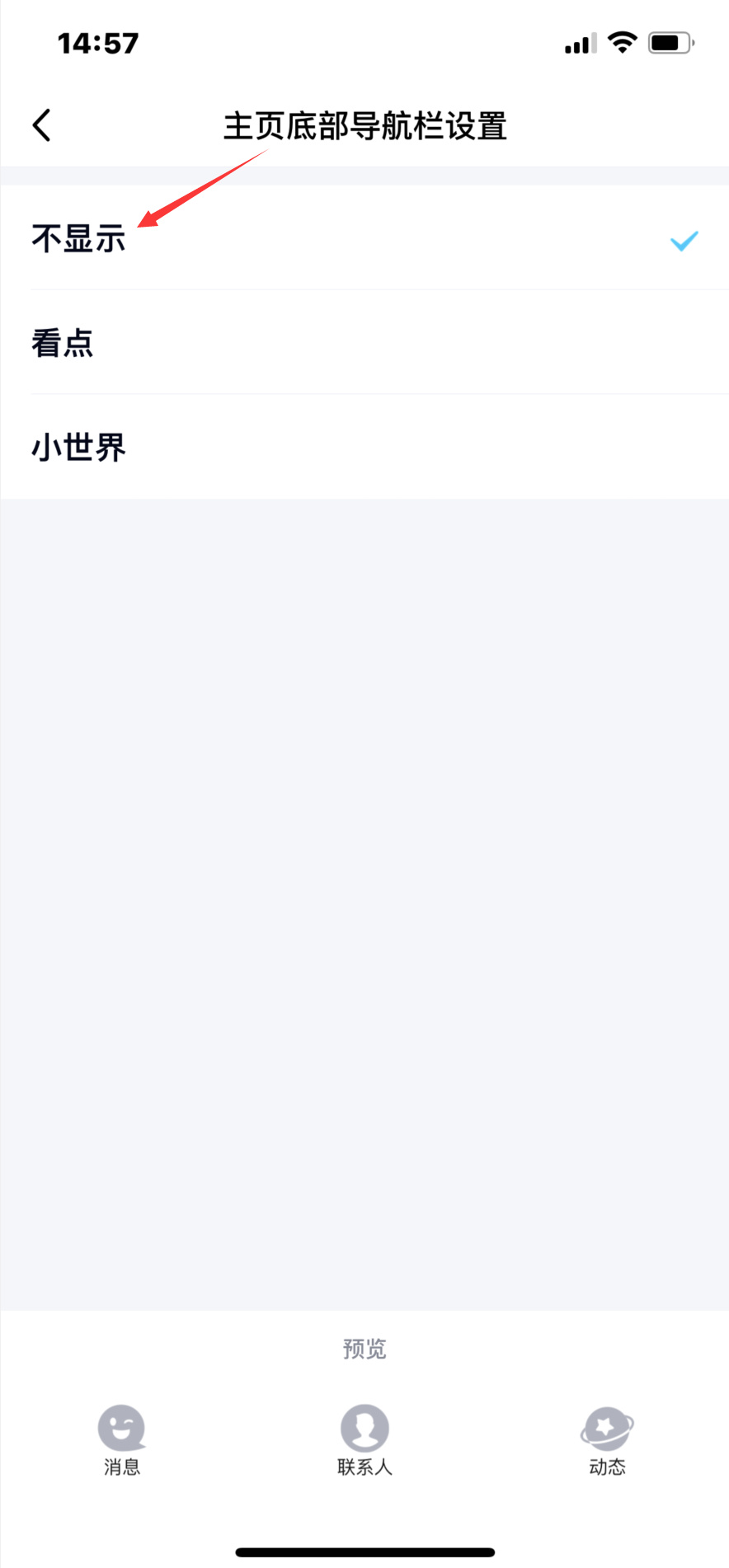729x1568 pixels.
Task: Choose 看点 for the bottom navigation
Action: pyautogui.click(x=63, y=343)
